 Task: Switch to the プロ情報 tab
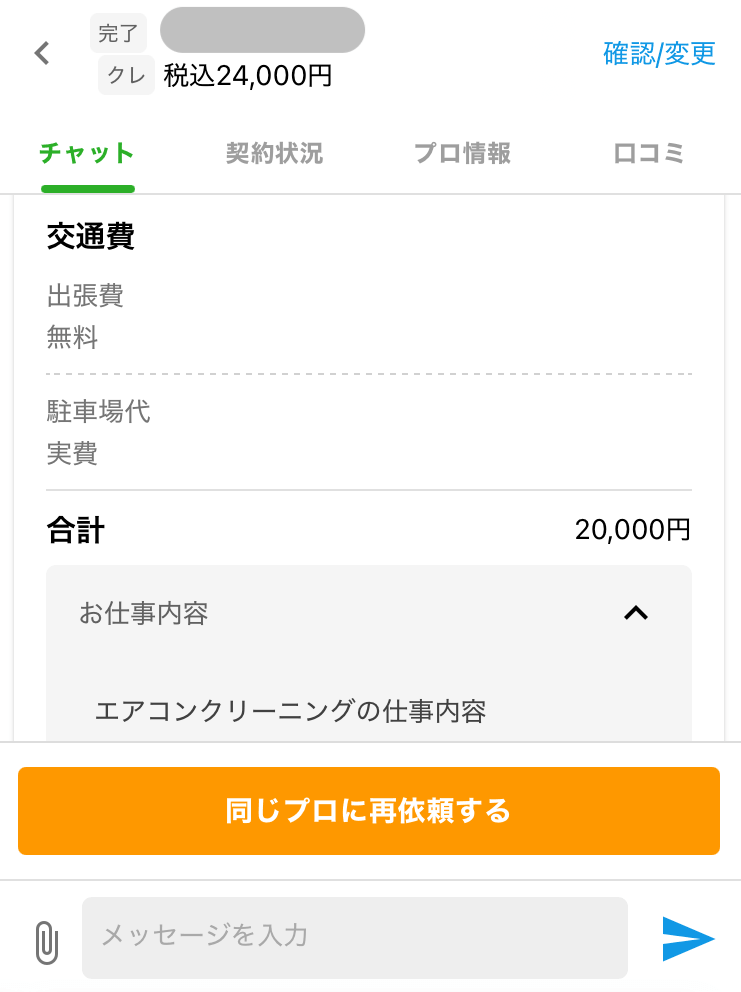point(462,153)
